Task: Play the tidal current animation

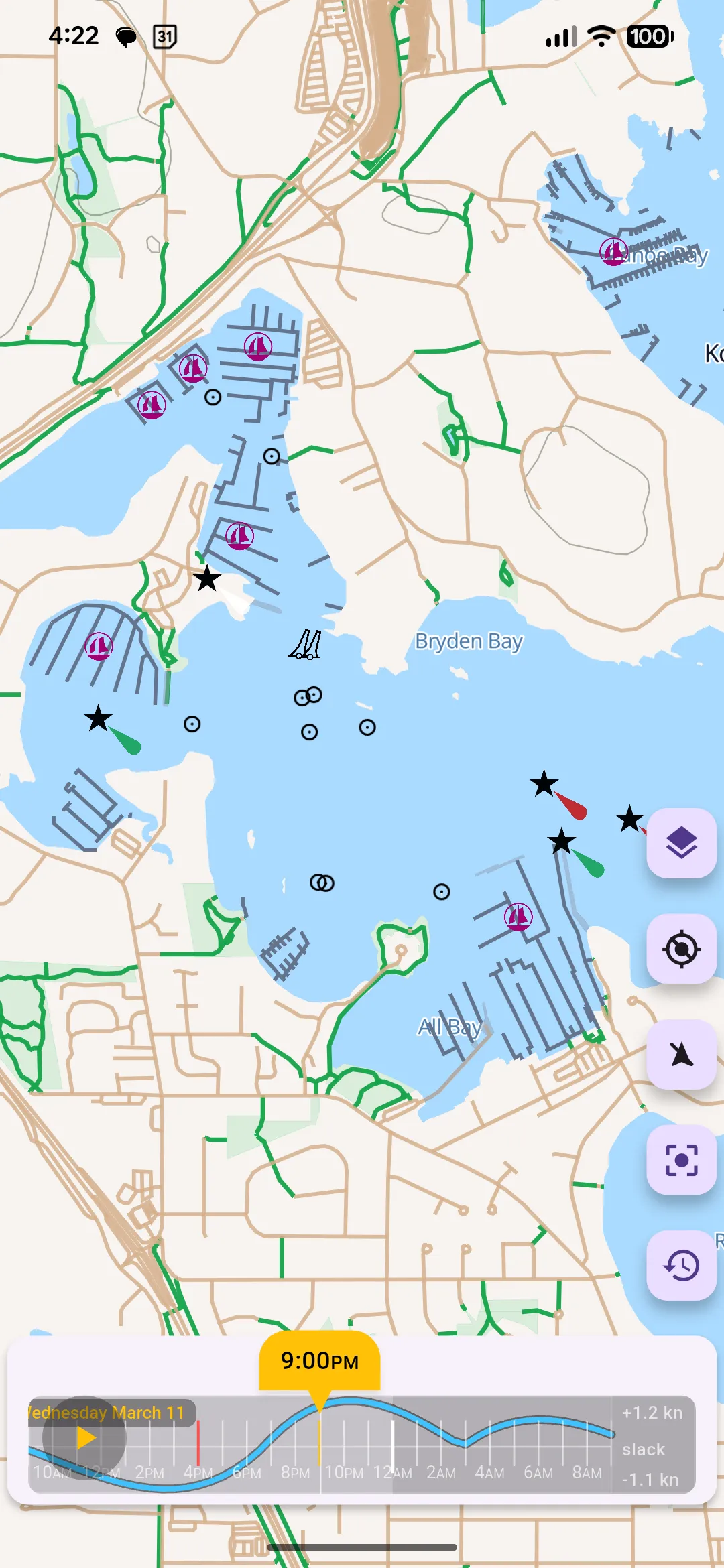Action: click(x=84, y=1437)
